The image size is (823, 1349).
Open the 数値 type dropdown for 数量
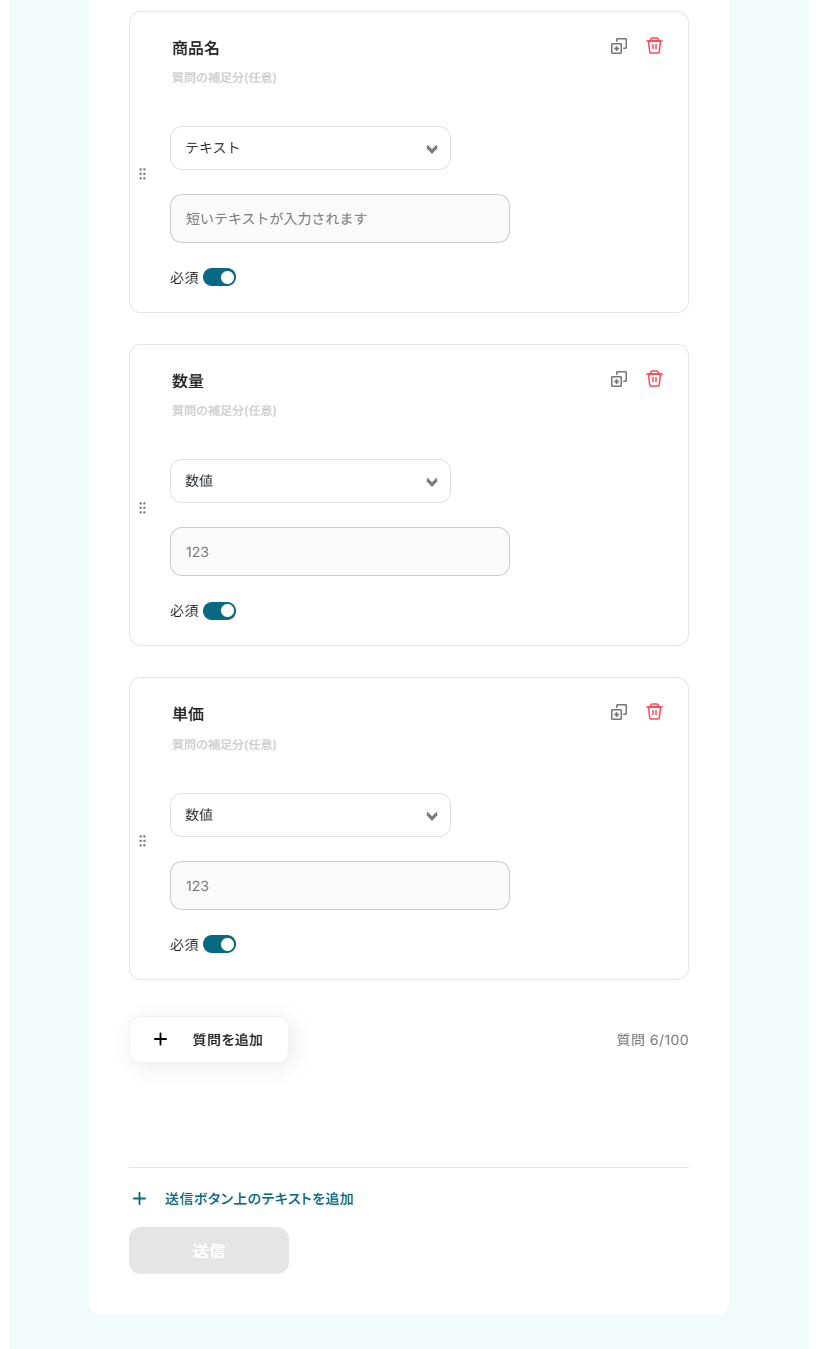[x=310, y=481]
